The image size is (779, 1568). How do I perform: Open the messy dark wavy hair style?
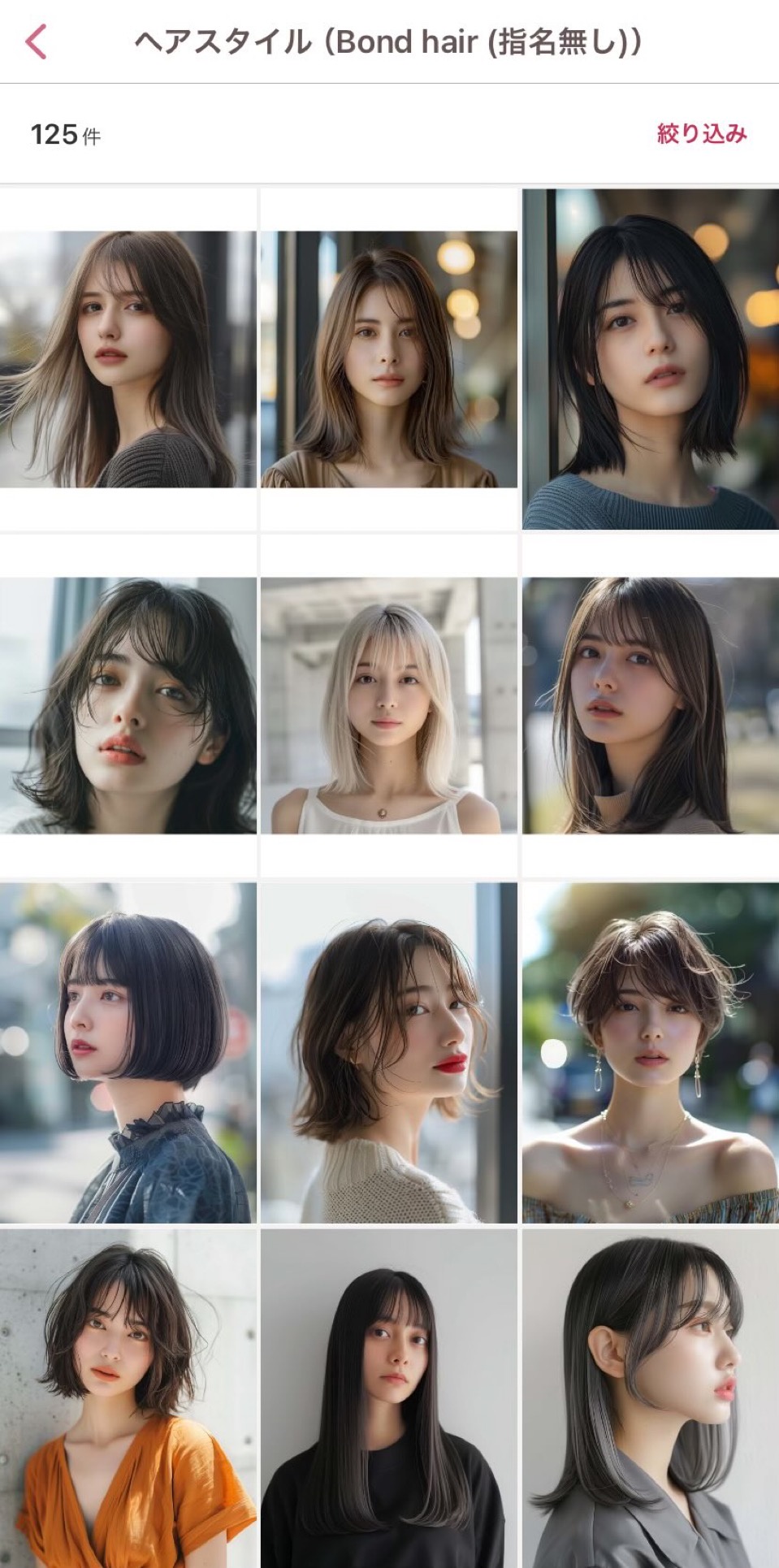(x=128, y=705)
